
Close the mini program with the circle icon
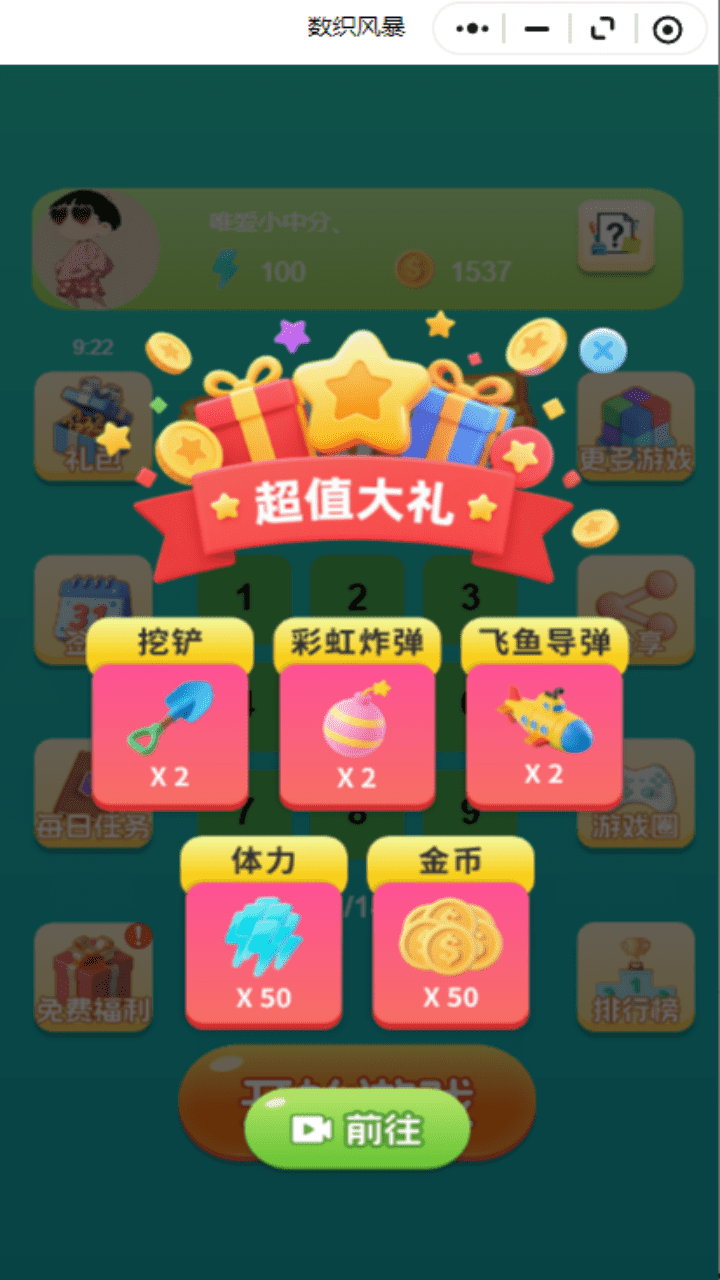coord(667,30)
